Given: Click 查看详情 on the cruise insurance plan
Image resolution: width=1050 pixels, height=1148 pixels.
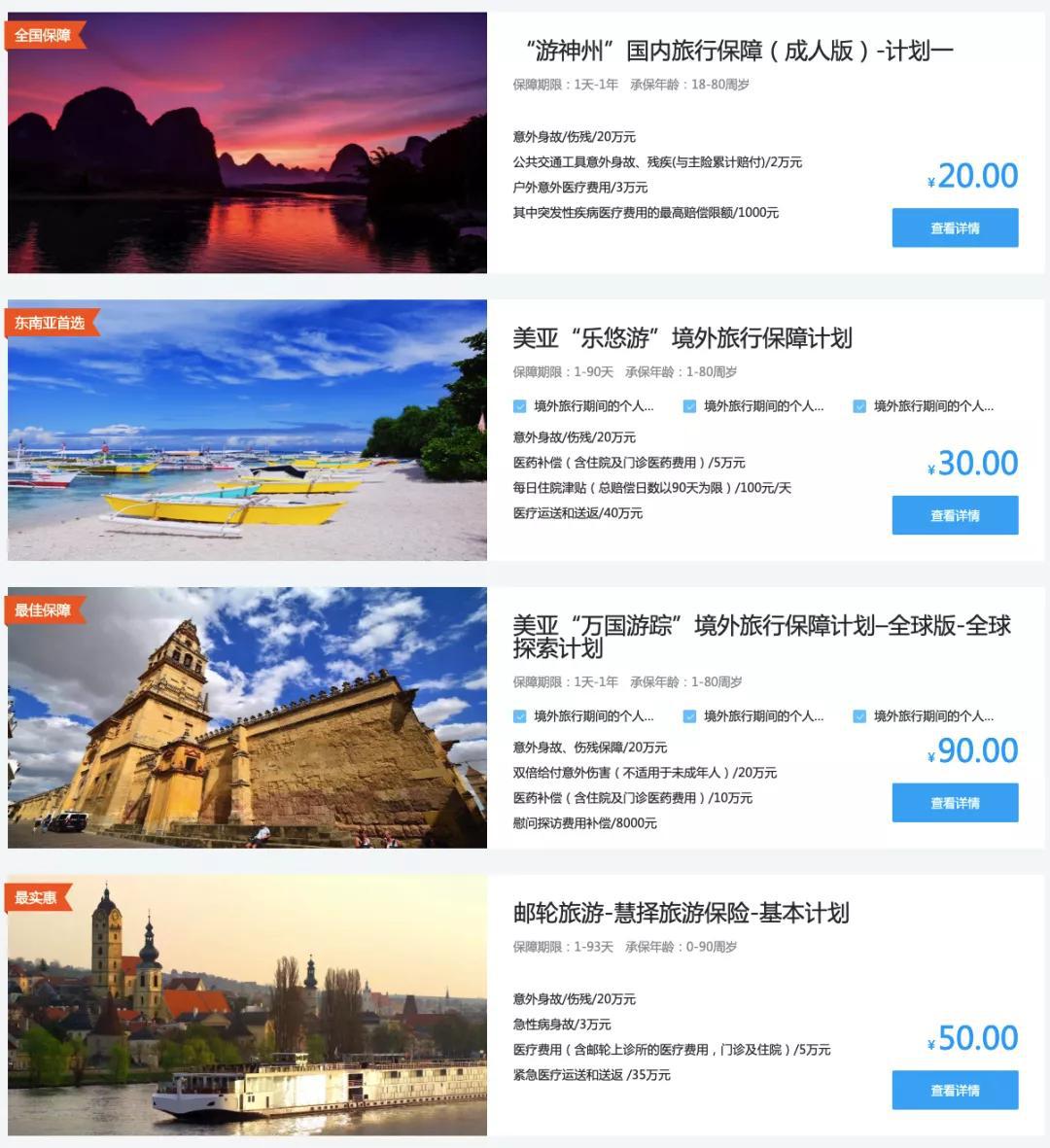Looking at the screenshot, I should (955, 1089).
